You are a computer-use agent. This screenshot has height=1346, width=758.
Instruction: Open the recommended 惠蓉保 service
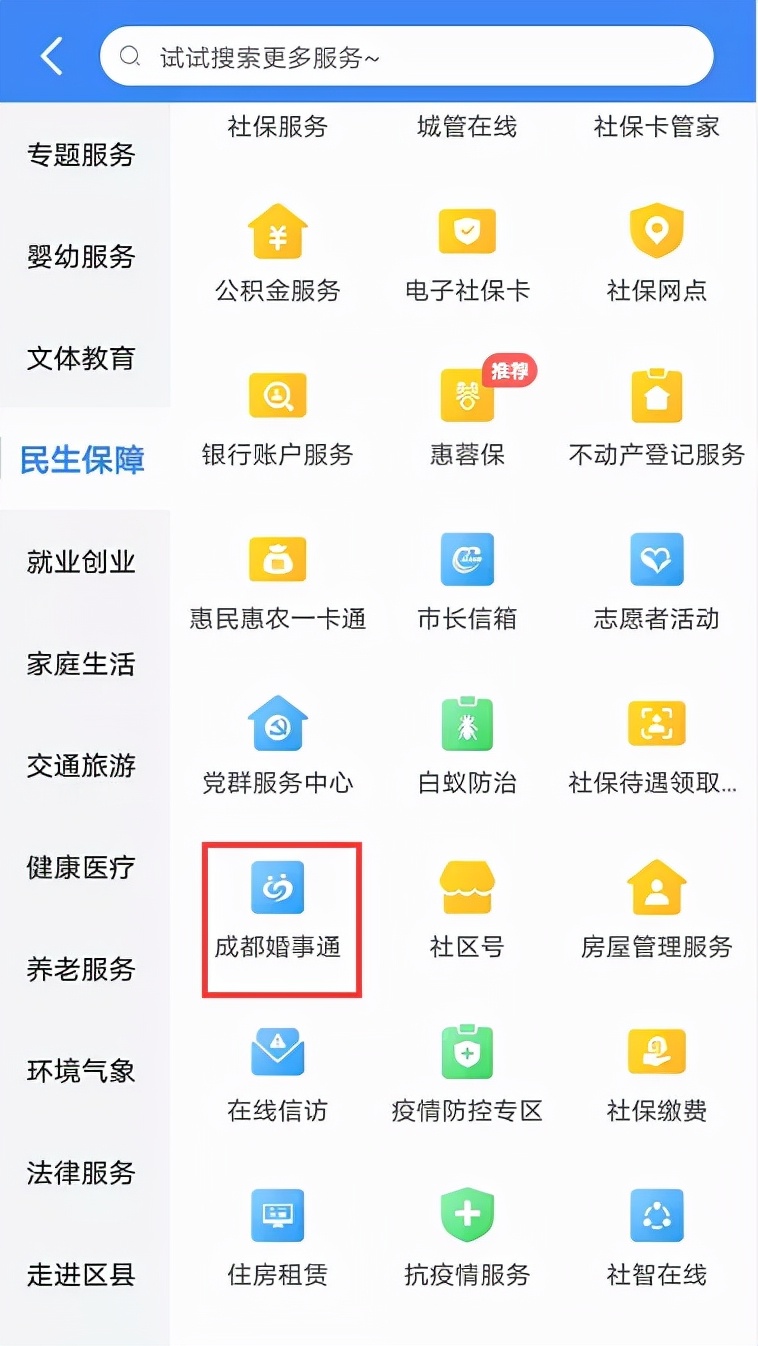467,415
